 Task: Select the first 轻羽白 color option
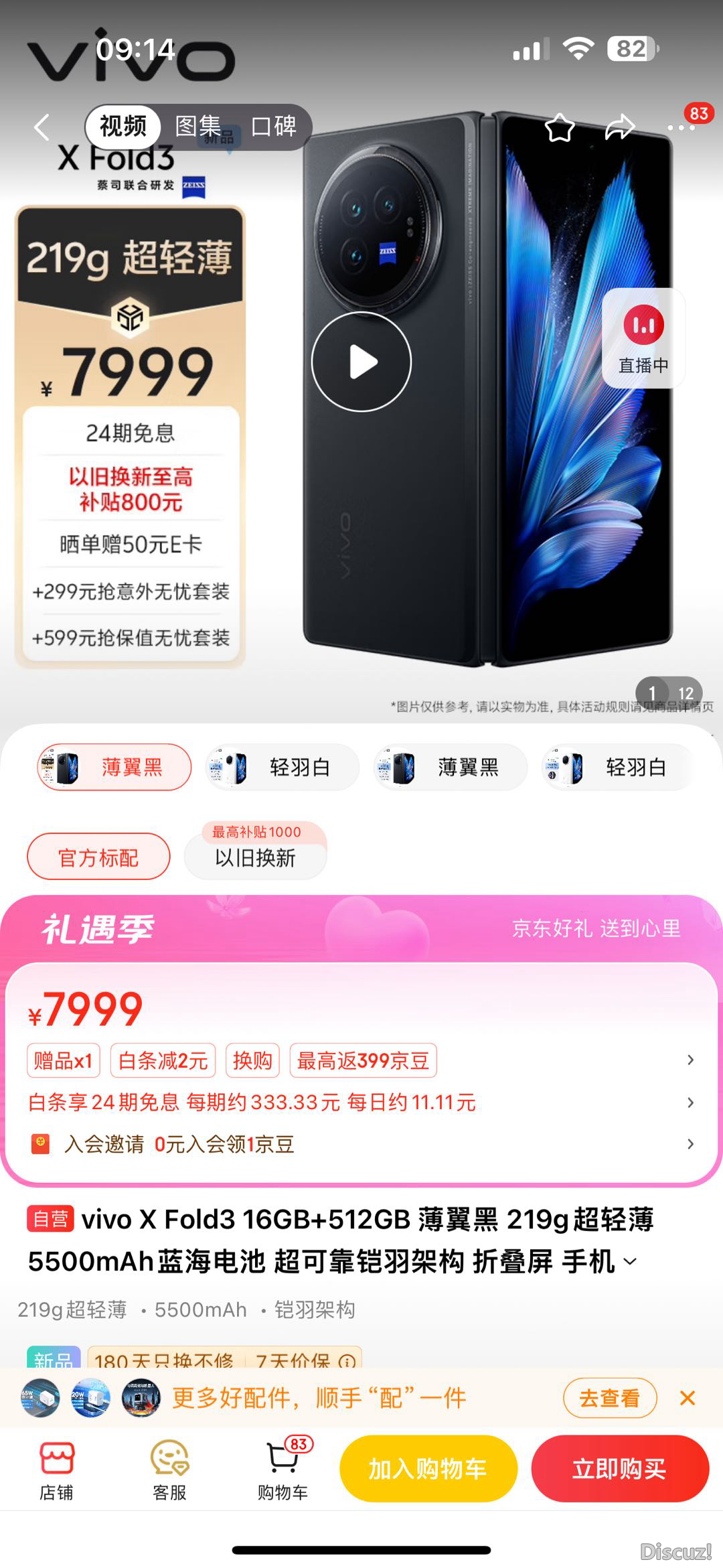click(x=282, y=767)
